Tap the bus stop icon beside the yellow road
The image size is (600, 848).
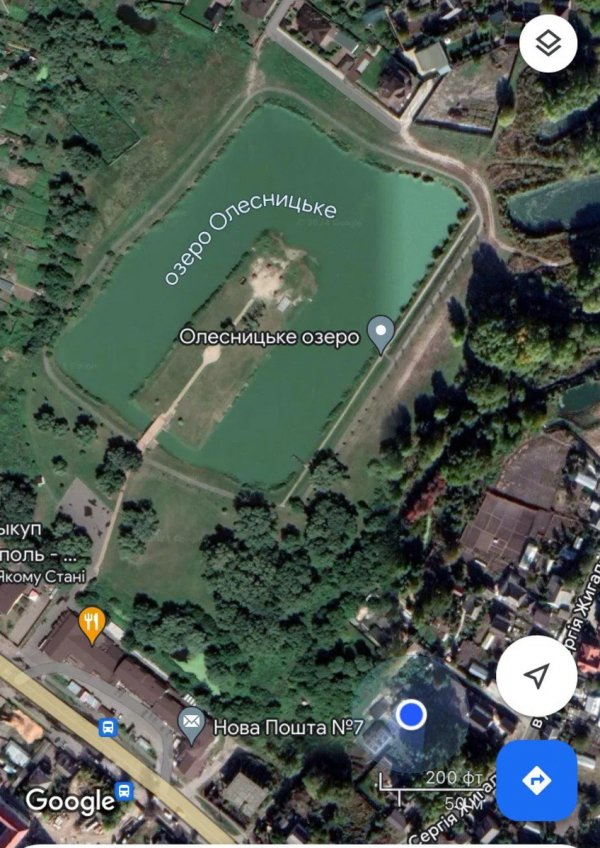pos(108,727)
